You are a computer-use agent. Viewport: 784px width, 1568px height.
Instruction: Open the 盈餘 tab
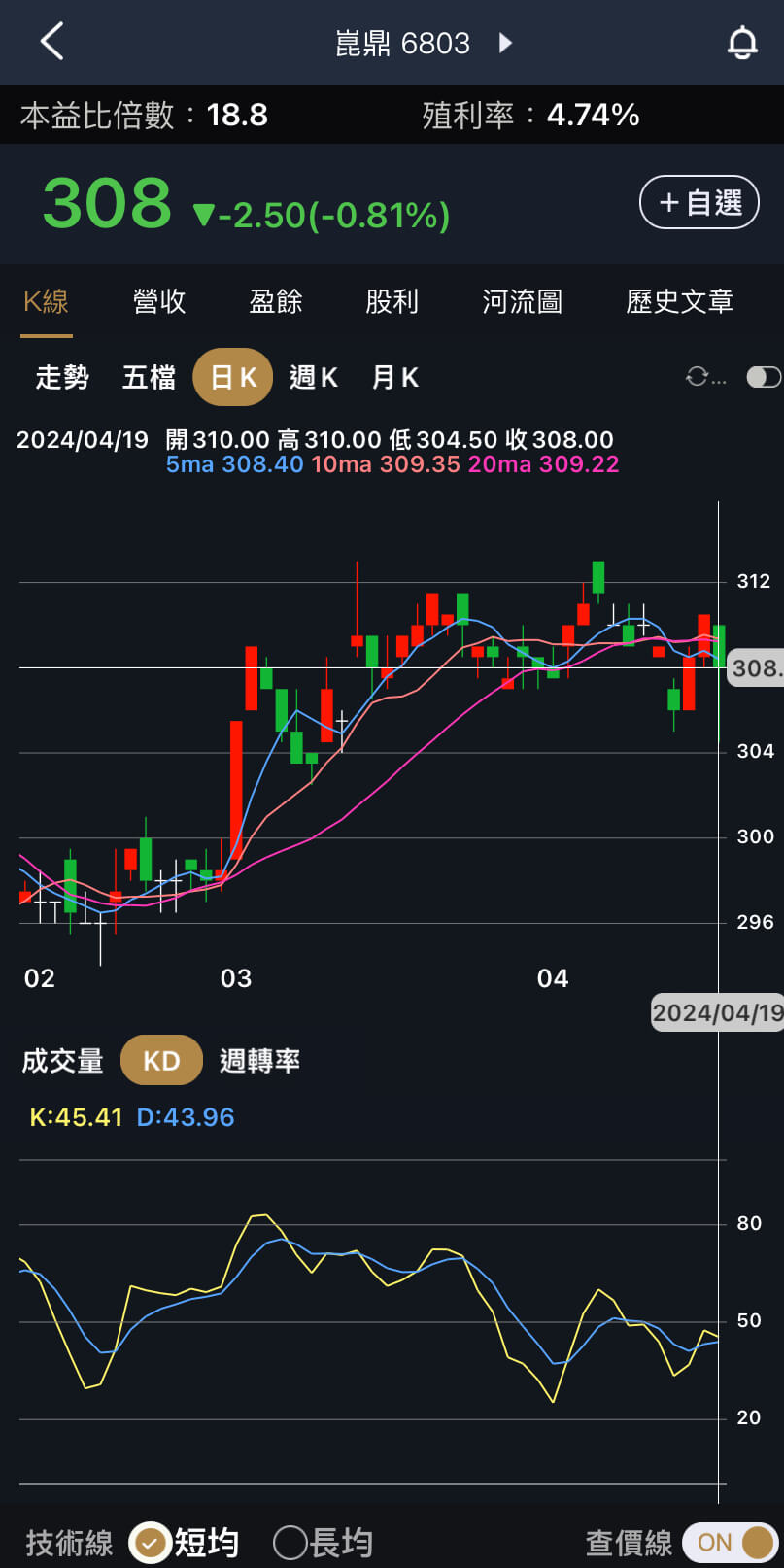(276, 302)
